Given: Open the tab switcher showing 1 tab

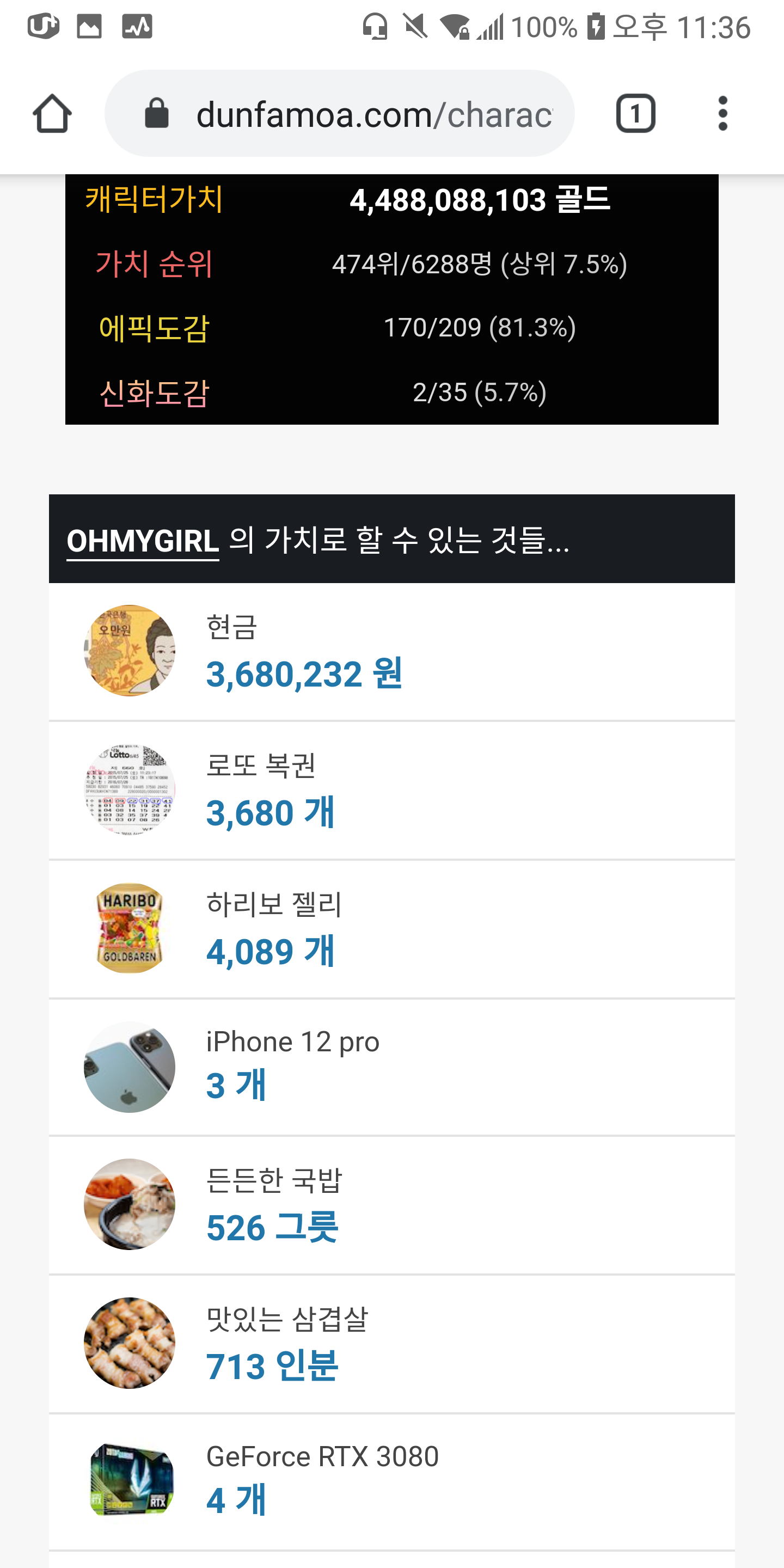Looking at the screenshot, I should [635, 113].
